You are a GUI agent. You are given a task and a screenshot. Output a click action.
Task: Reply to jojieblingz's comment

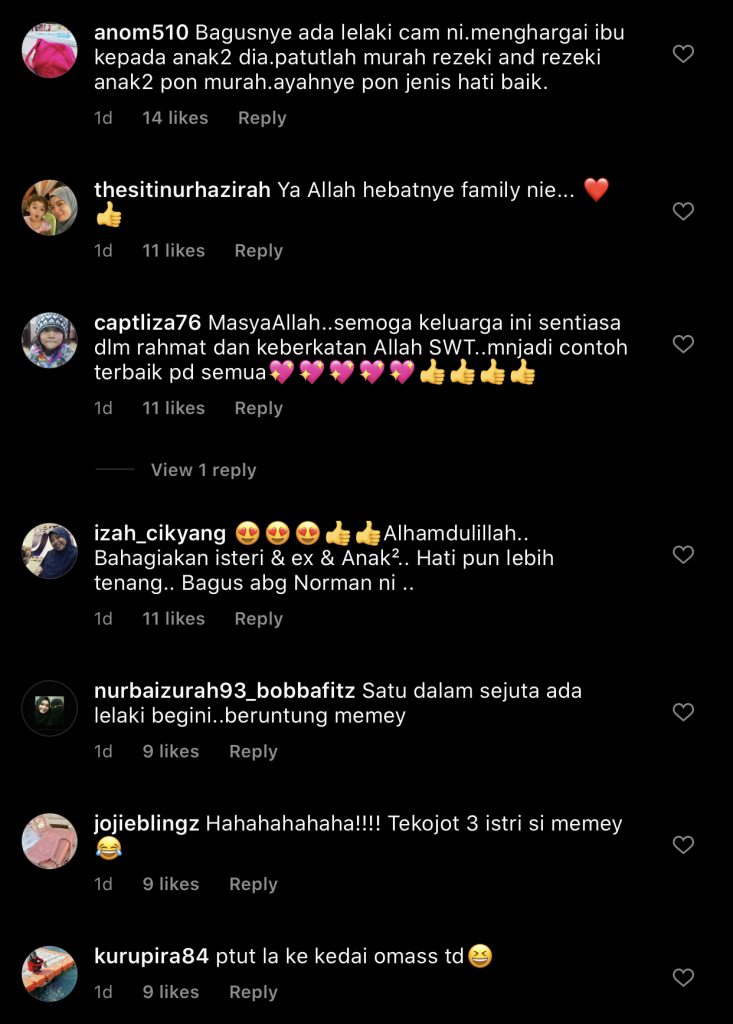pyautogui.click(x=253, y=884)
